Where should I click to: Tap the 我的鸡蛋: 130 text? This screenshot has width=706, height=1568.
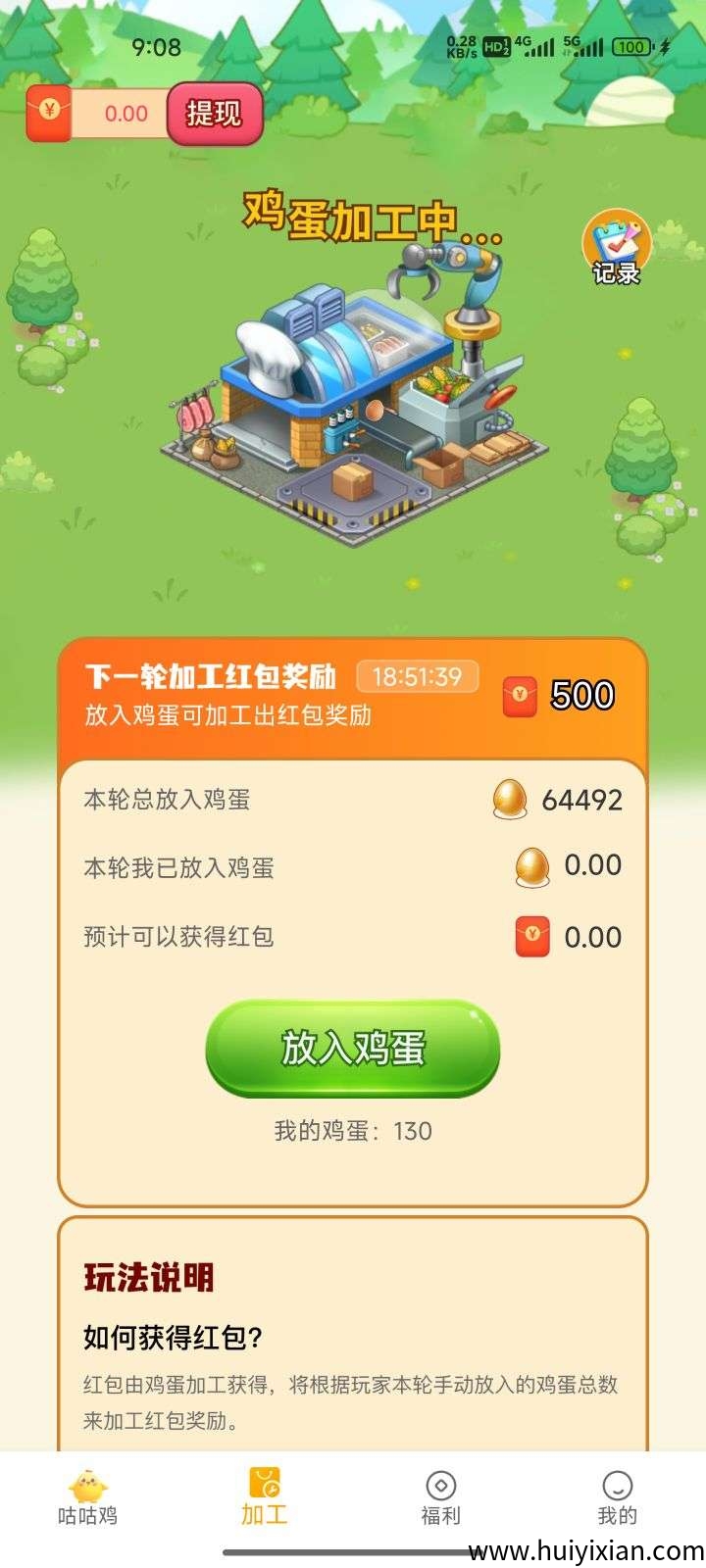353,1130
